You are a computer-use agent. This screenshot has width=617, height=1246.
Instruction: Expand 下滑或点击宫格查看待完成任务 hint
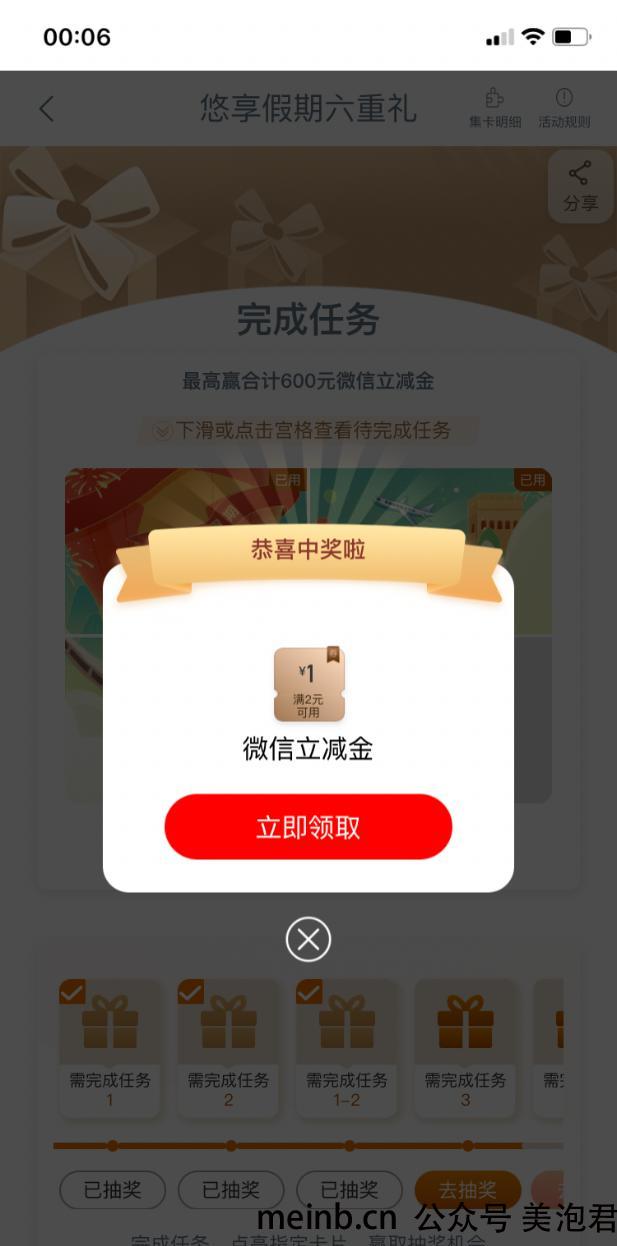(x=308, y=431)
